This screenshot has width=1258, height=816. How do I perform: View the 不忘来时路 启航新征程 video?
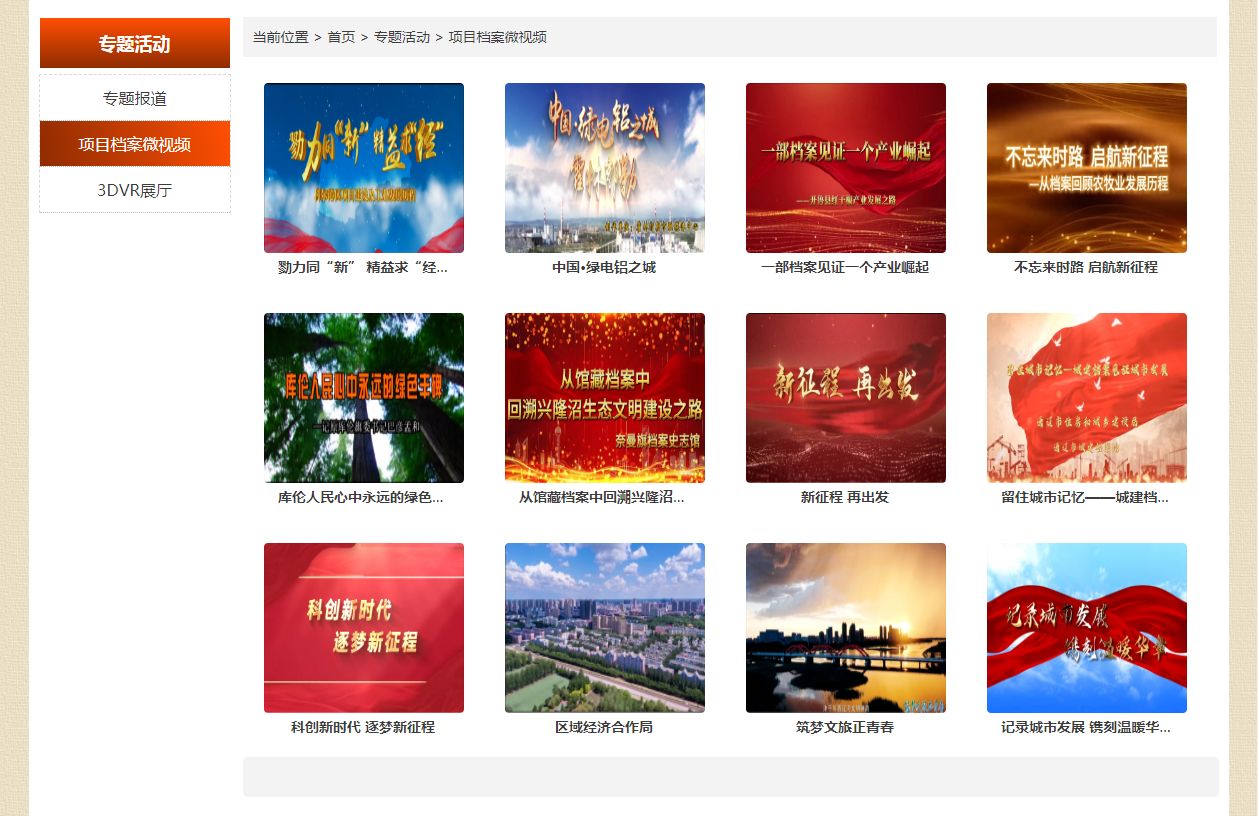tap(1087, 168)
